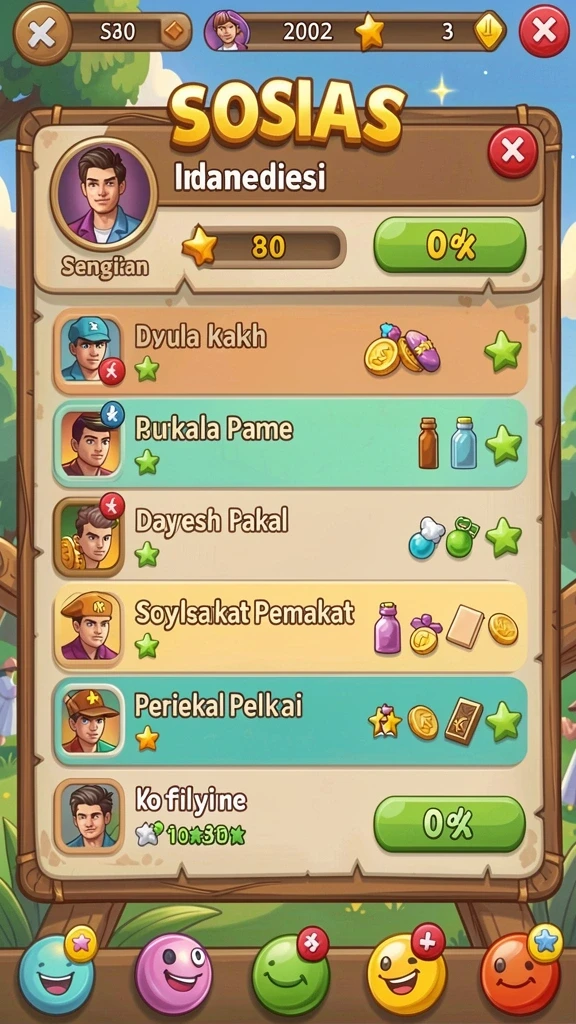The height and width of the screenshot is (1024, 576).
Task: Tap the player avatar in the top bar
Action: click(227, 31)
